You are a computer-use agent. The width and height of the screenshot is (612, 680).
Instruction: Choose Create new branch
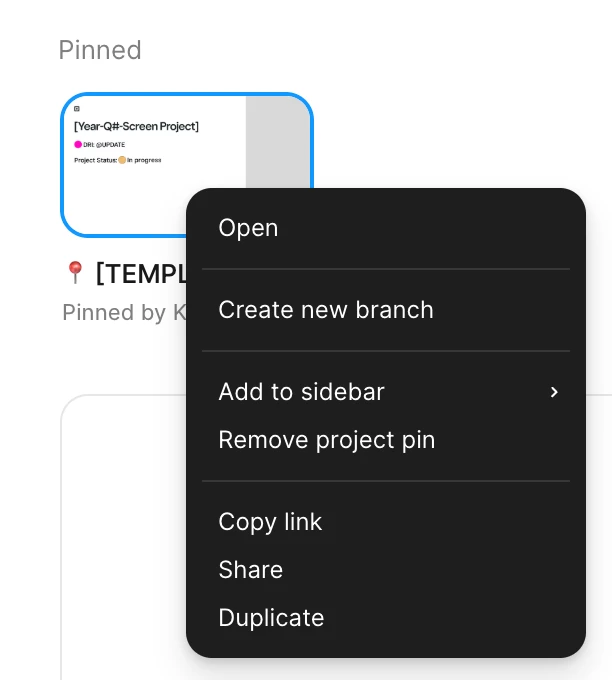coord(326,310)
